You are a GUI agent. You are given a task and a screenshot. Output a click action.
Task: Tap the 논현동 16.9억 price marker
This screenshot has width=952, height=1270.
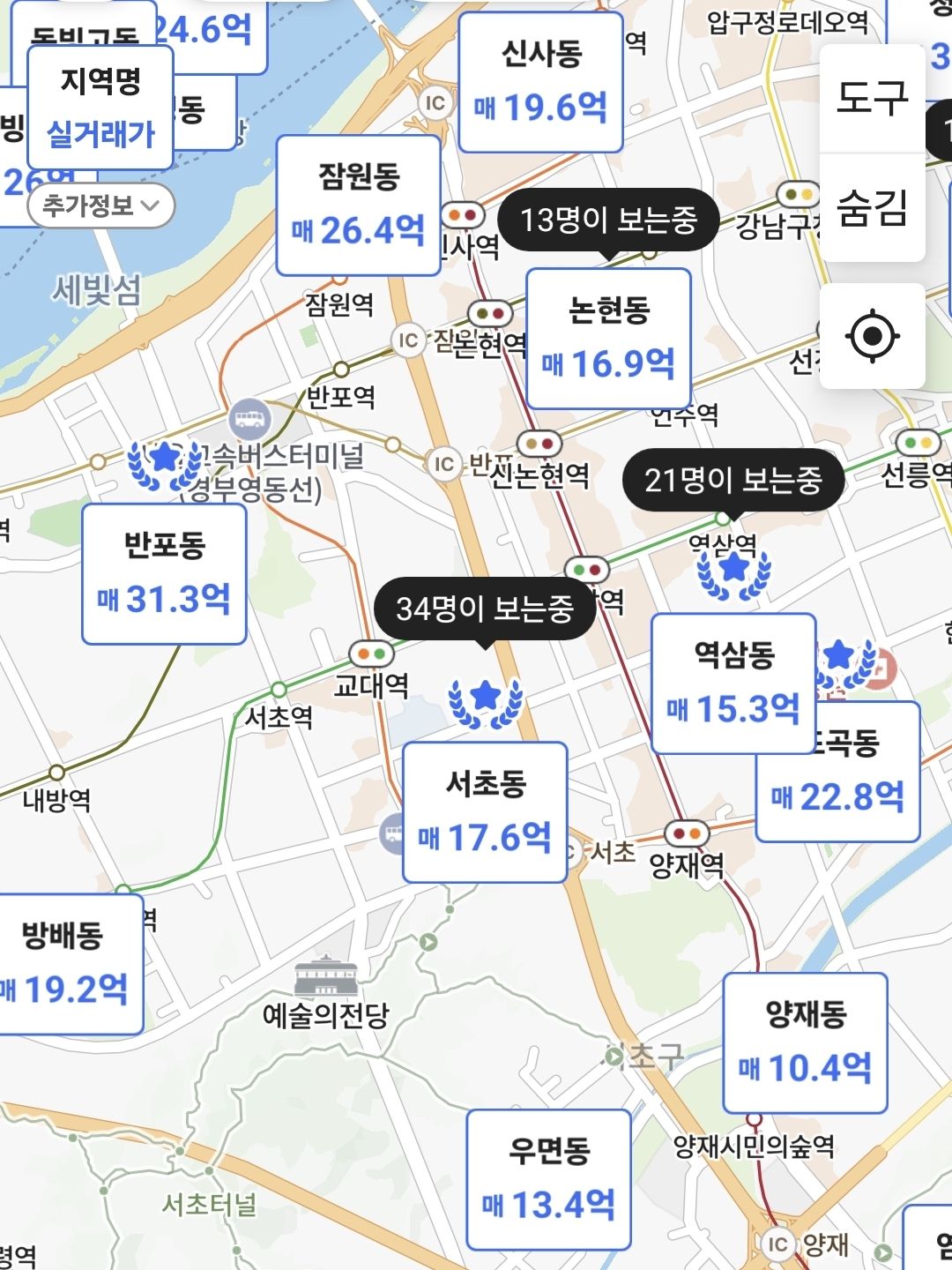tap(608, 339)
